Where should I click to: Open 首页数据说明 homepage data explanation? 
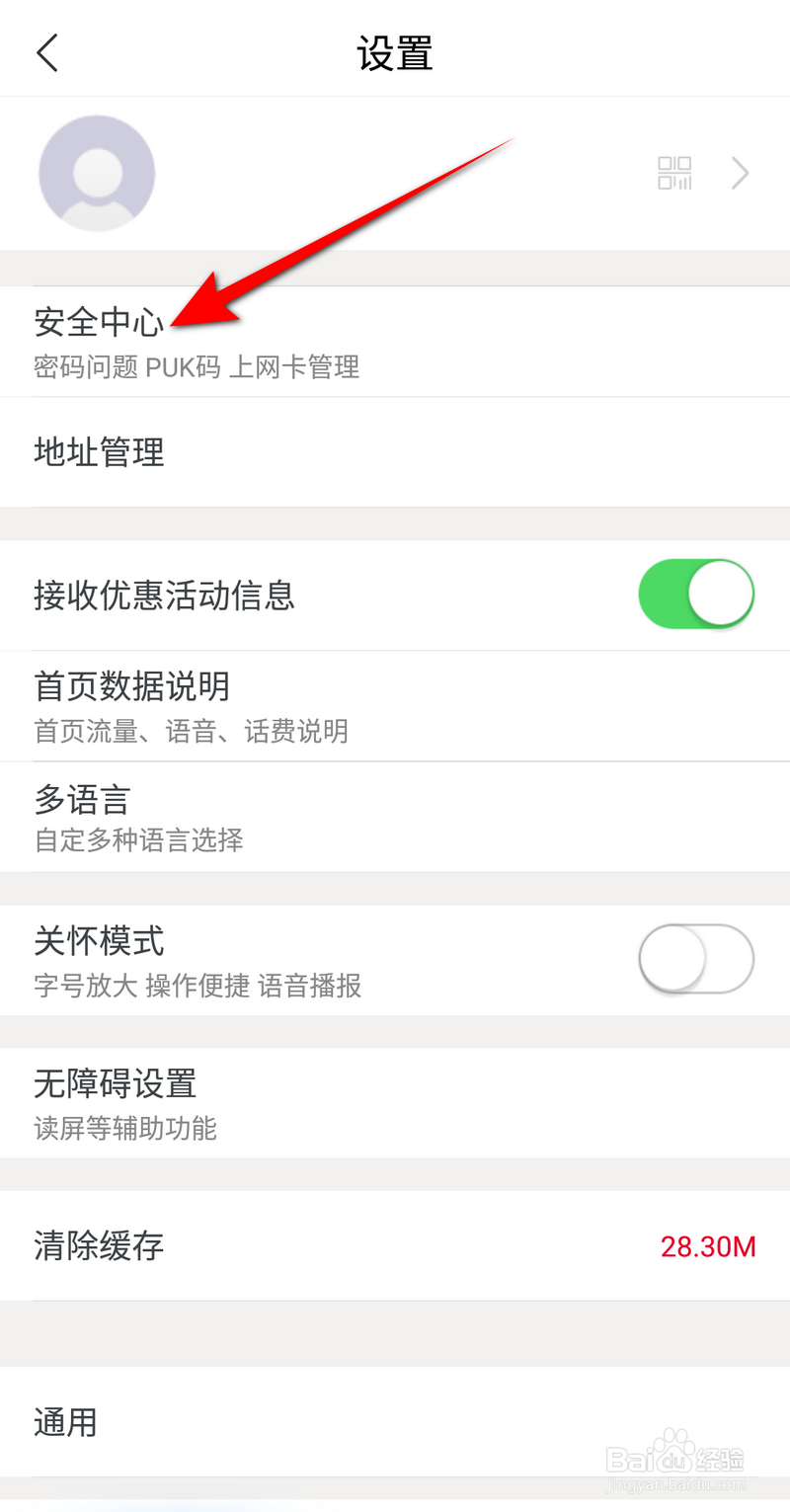click(131, 687)
